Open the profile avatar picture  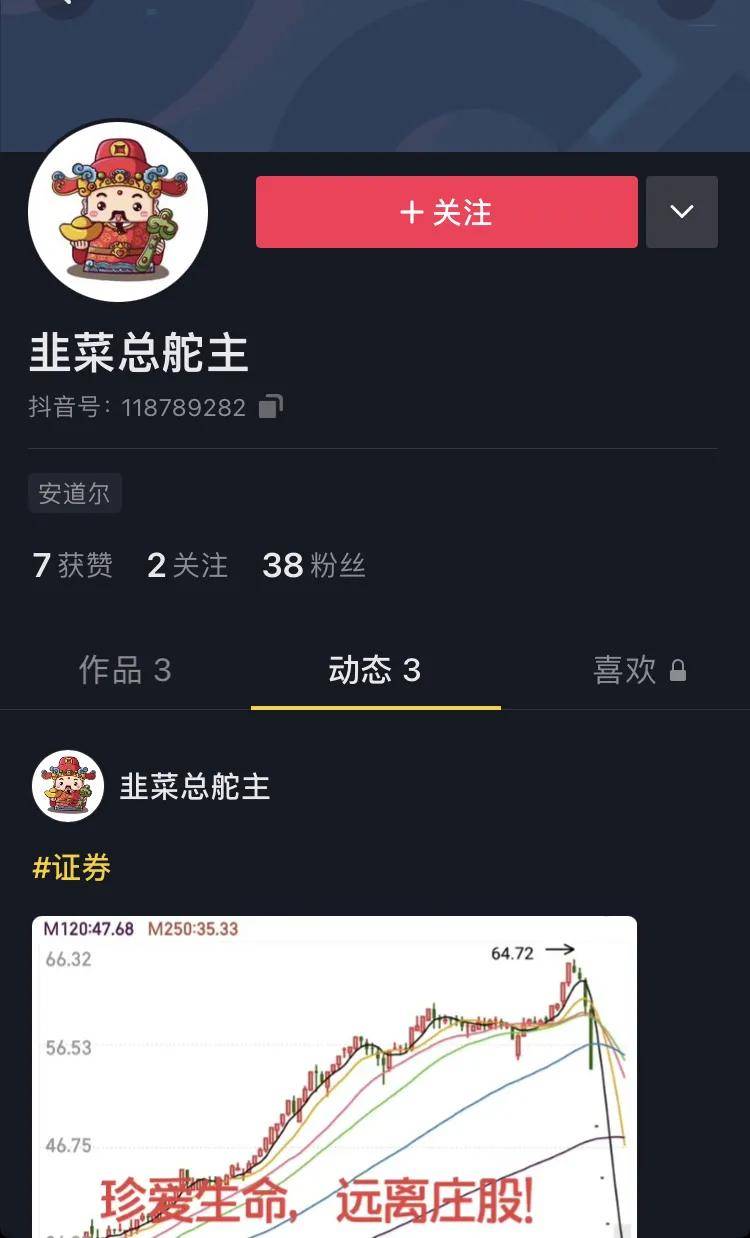[x=118, y=211]
